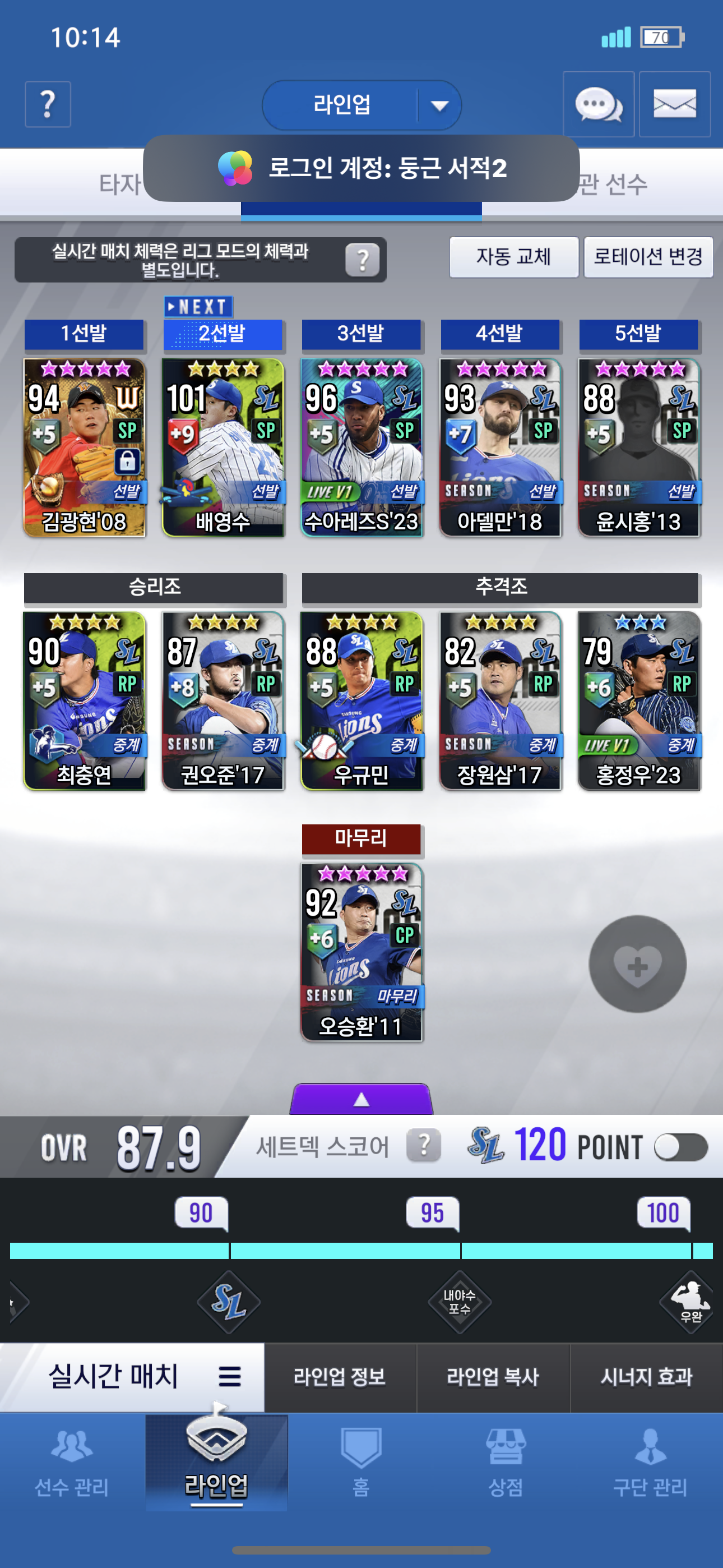Viewport: 723px width, 1568px height.
Task: Tap 라인업 복사 to copy lineup
Action: click(x=493, y=1377)
